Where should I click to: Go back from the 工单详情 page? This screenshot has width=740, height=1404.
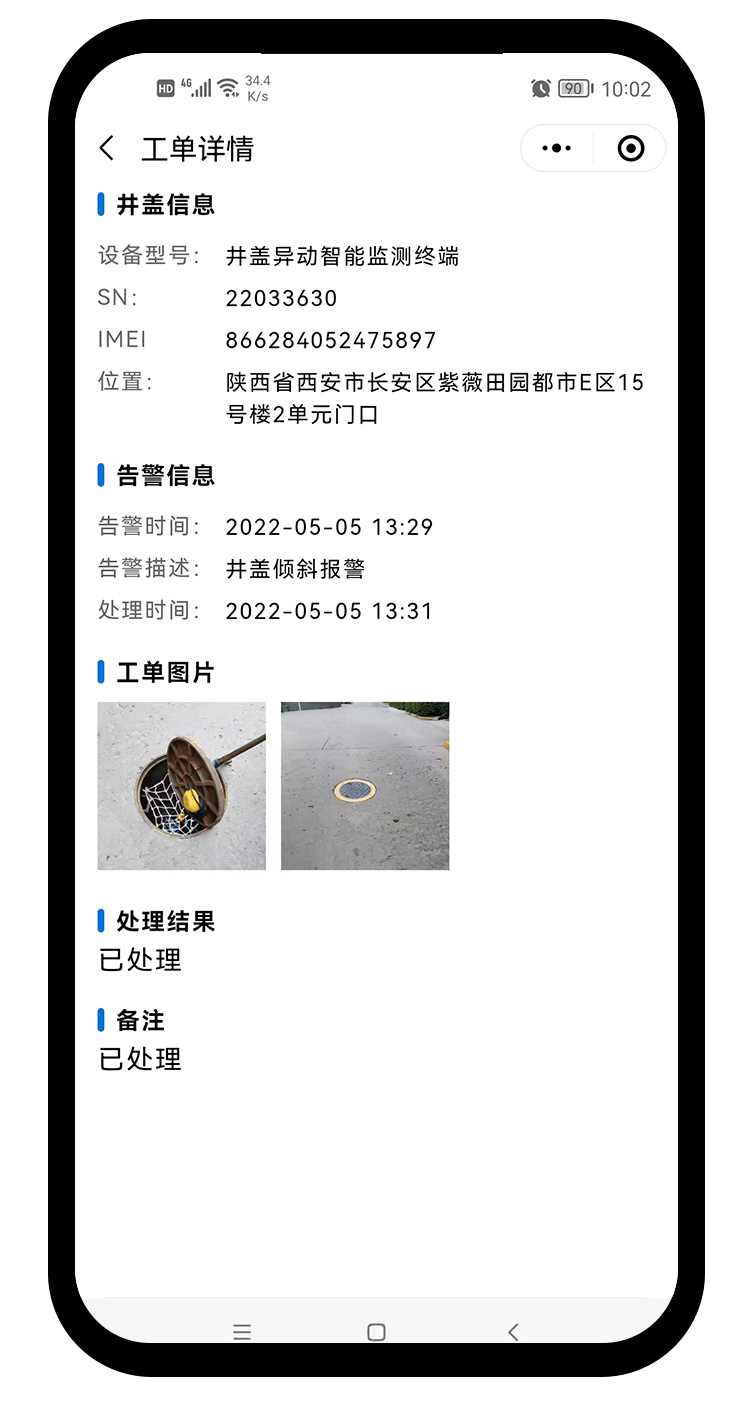[107, 149]
